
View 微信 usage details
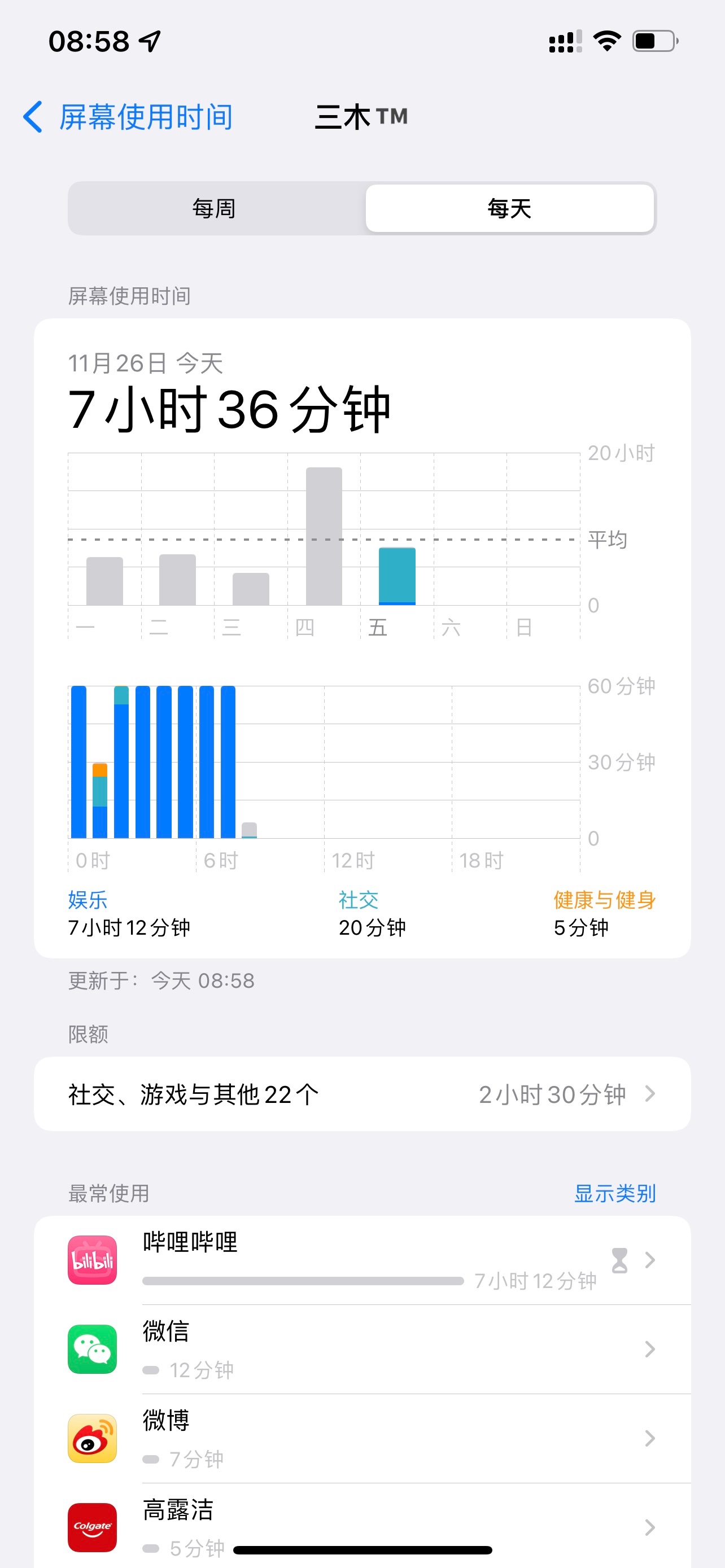pos(362,1349)
